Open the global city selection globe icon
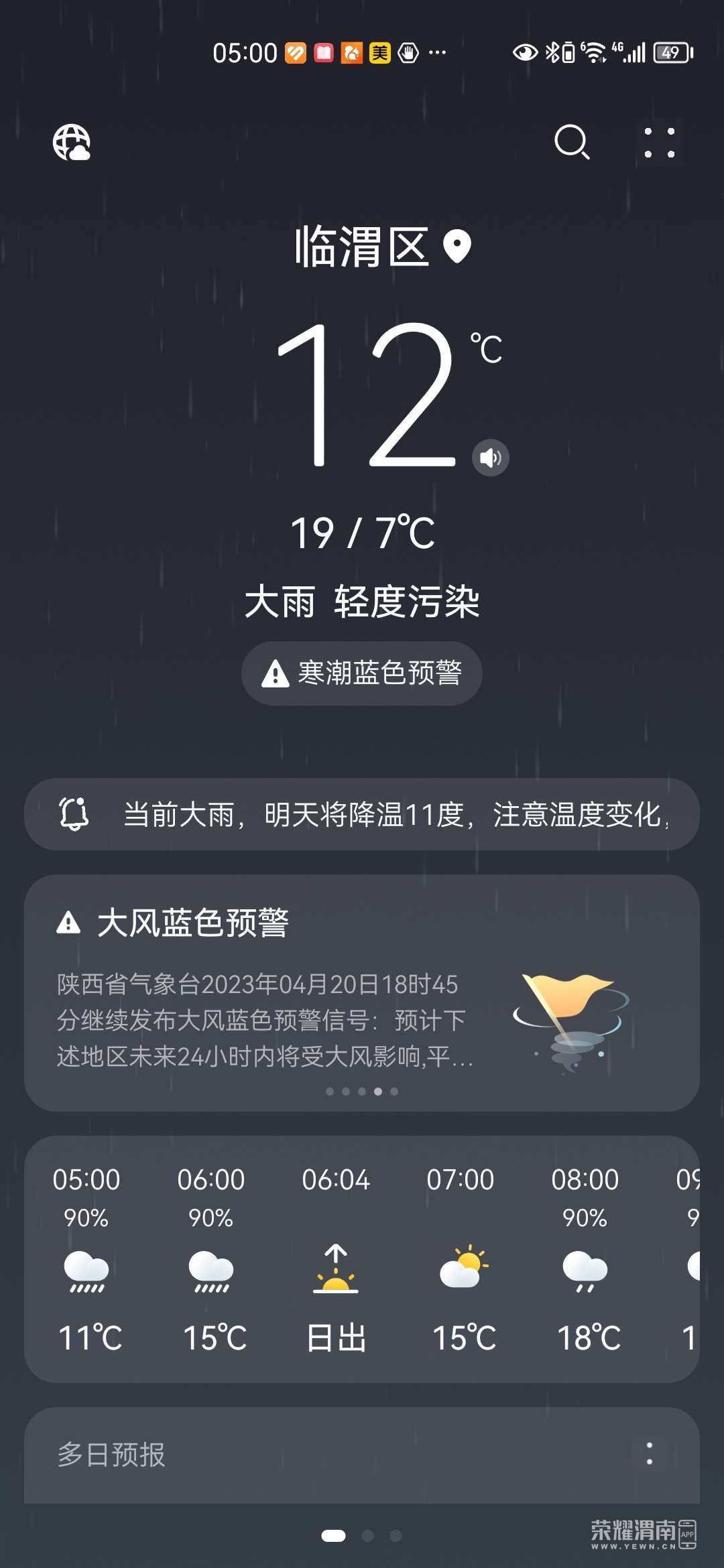The width and height of the screenshot is (724, 1568). coord(72,143)
